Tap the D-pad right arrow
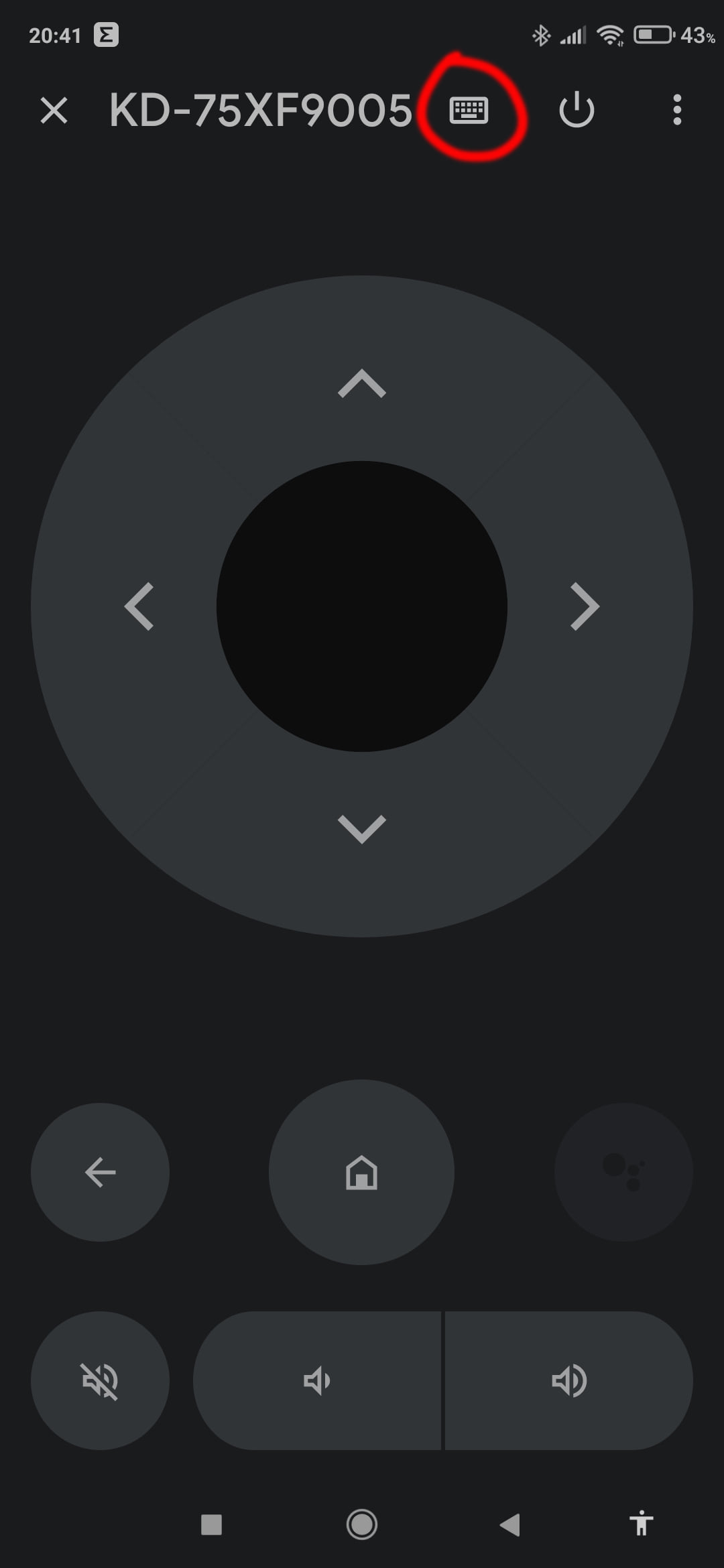Image resolution: width=724 pixels, height=1568 pixels. click(585, 606)
